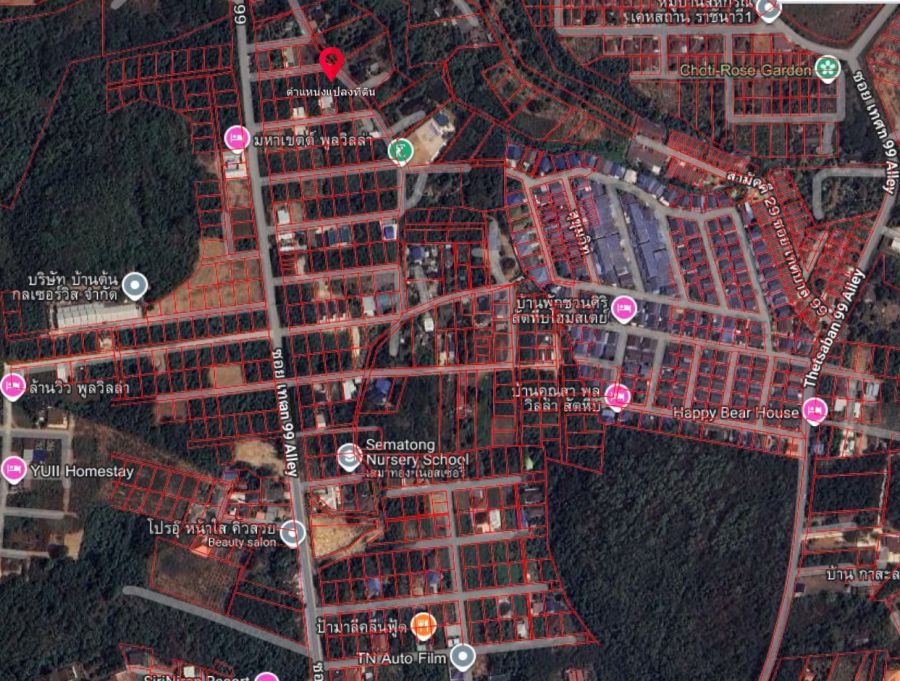Tap the green restaurant marker near มหาเขตต์
This screenshot has width=900, height=681.
[x=400, y=151]
